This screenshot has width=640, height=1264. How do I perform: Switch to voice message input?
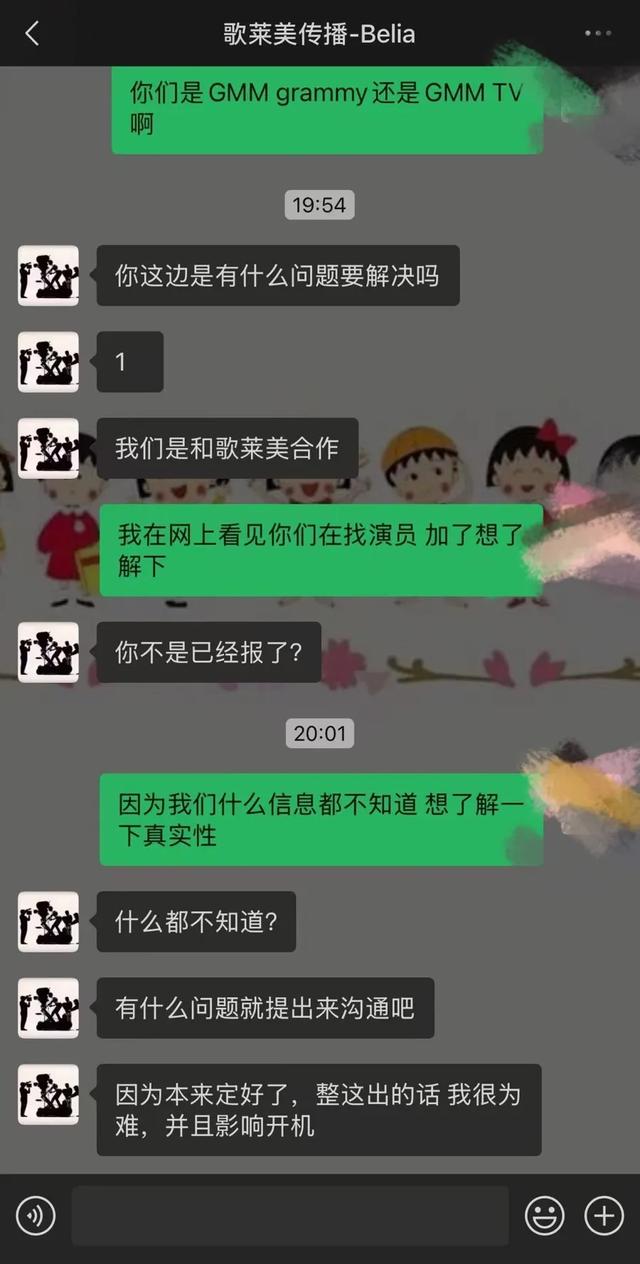click(x=36, y=1216)
